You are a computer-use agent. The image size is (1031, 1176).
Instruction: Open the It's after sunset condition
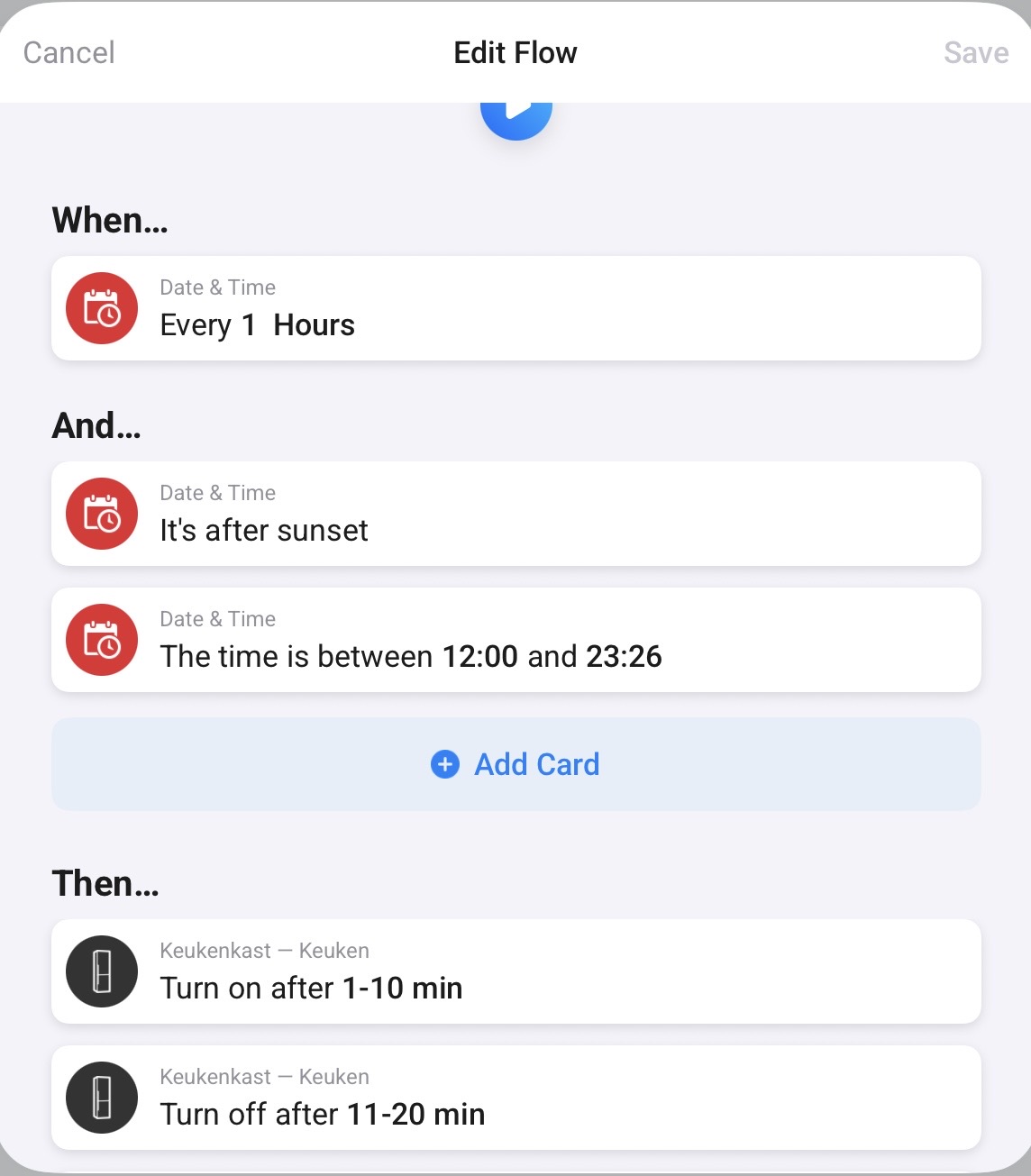coord(515,514)
